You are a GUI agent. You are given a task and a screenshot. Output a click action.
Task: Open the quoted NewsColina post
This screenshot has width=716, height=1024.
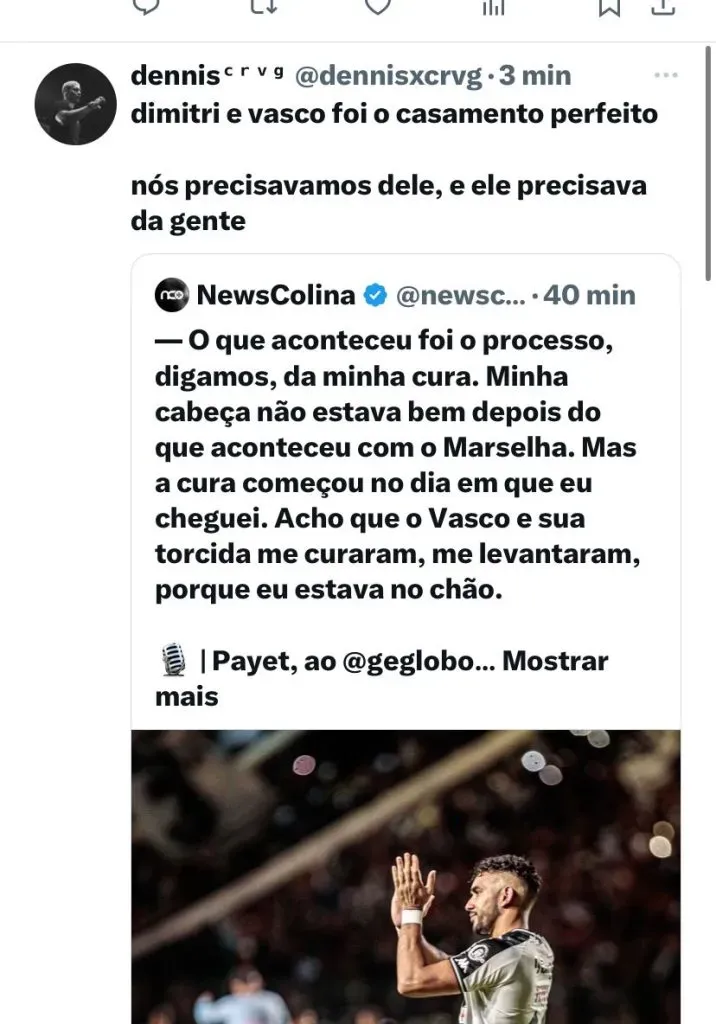pos(404,450)
